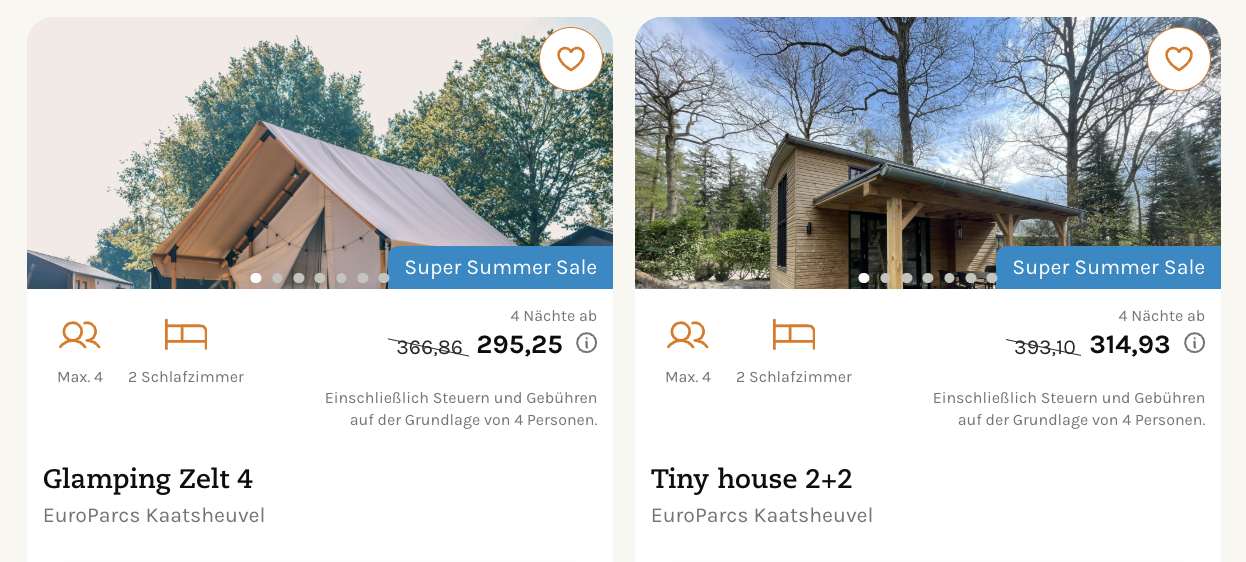Show price info for Glamping Zelt 4
The image size is (1246, 562).
(x=587, y=344)
